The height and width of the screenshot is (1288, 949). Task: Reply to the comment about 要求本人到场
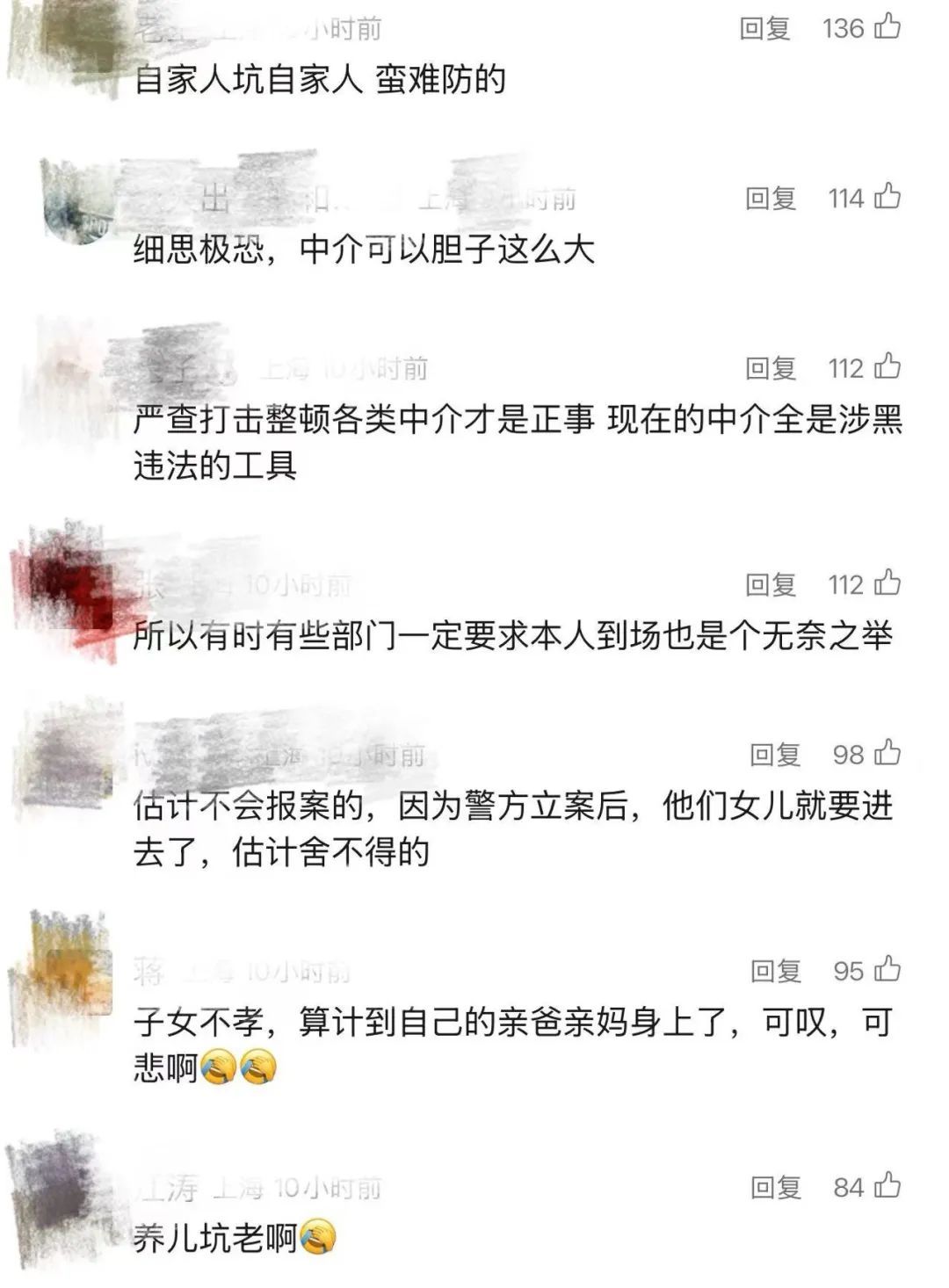771,584
